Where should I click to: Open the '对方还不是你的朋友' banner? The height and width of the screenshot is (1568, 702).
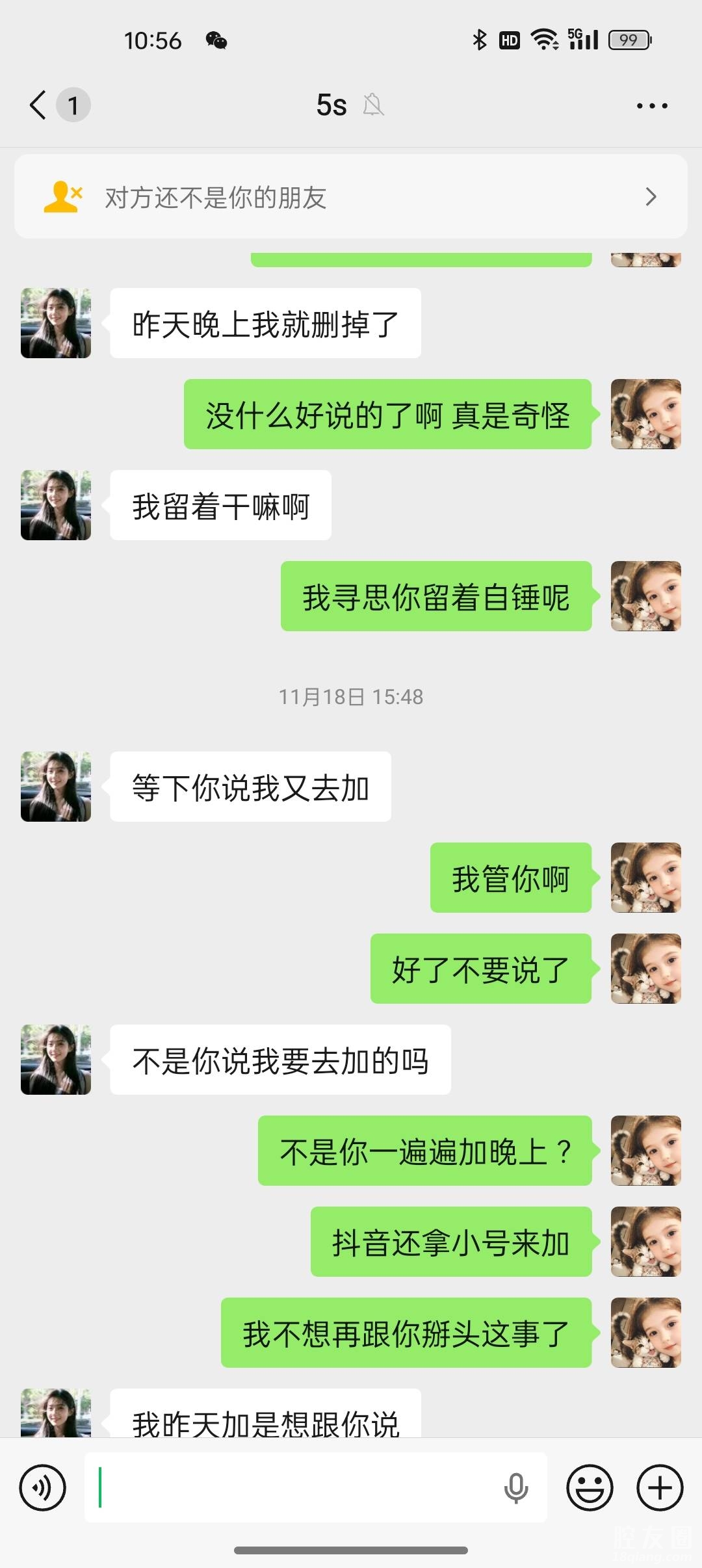point(351,196)
